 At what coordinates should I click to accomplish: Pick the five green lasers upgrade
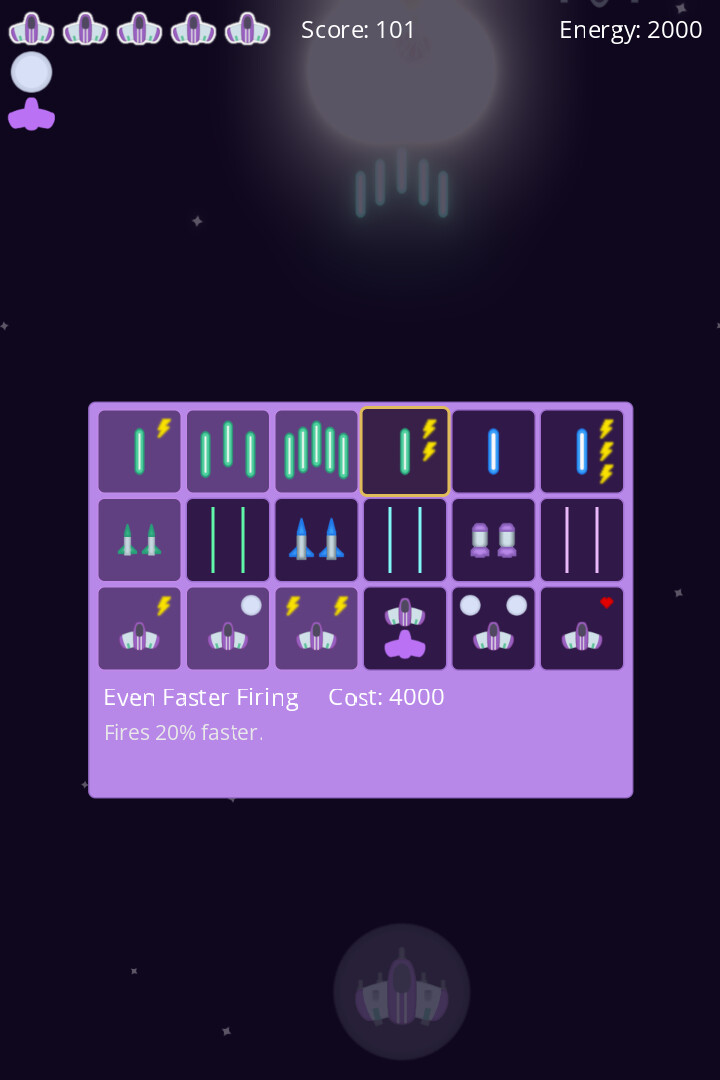tap(316, 452)
